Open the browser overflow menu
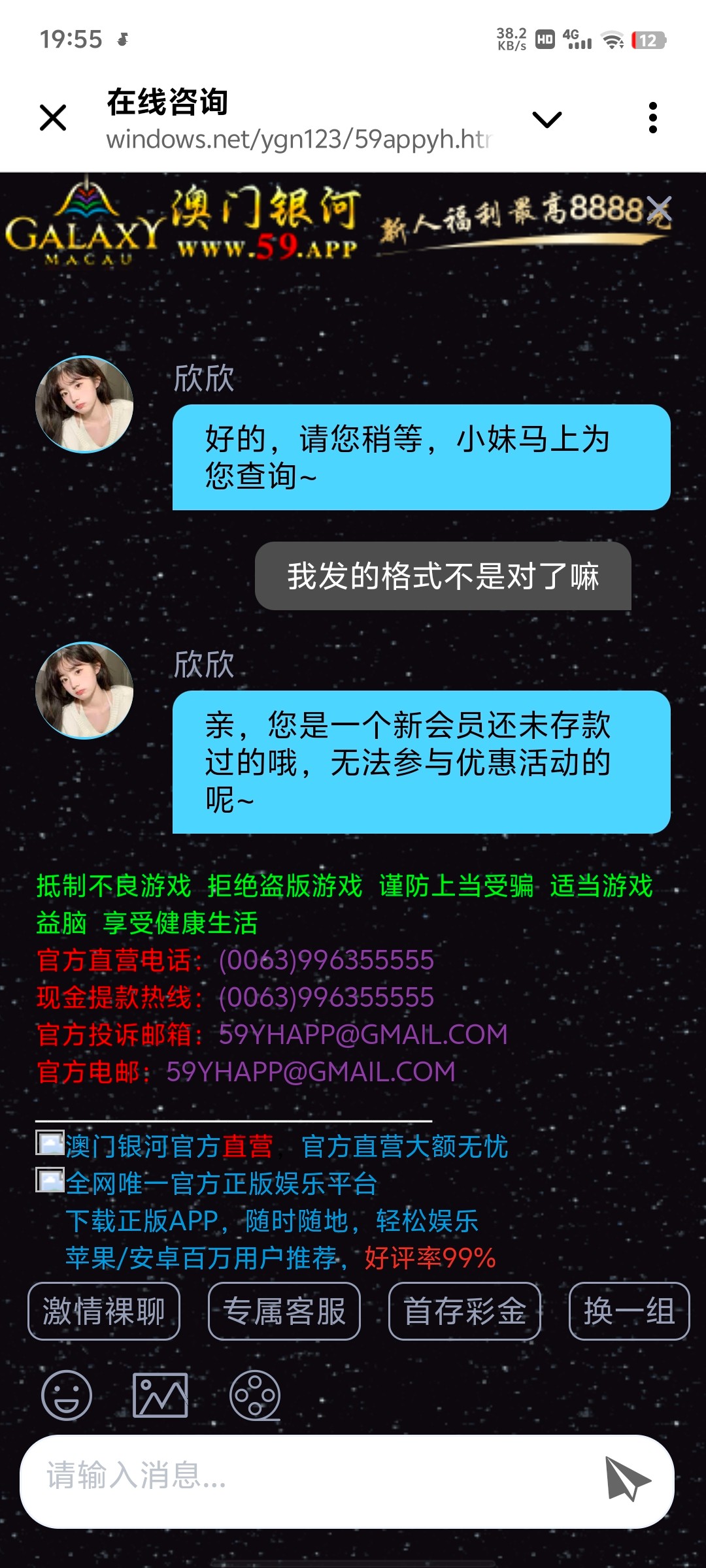 pyautogui.click(x=652, y=118)
